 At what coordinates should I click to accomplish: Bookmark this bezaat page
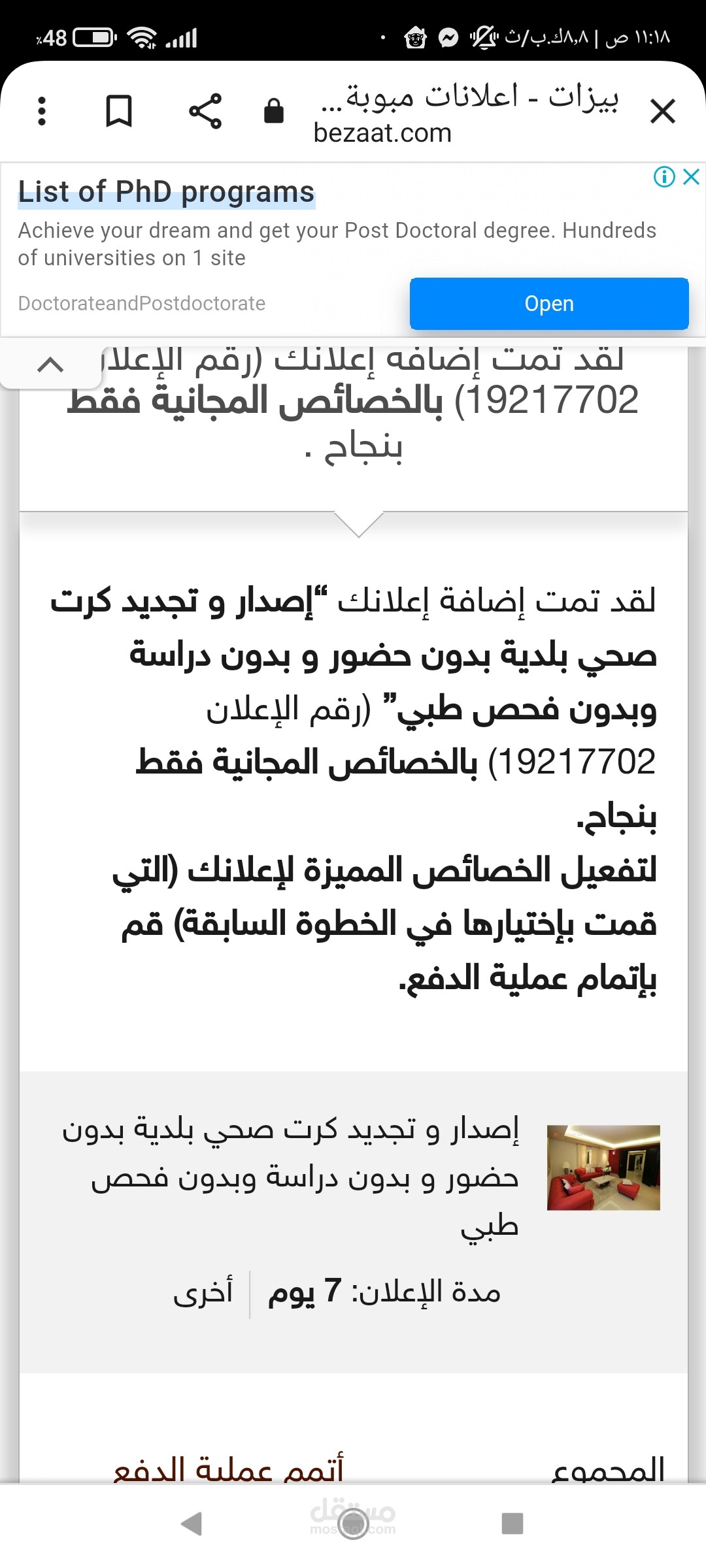(119, 111)
